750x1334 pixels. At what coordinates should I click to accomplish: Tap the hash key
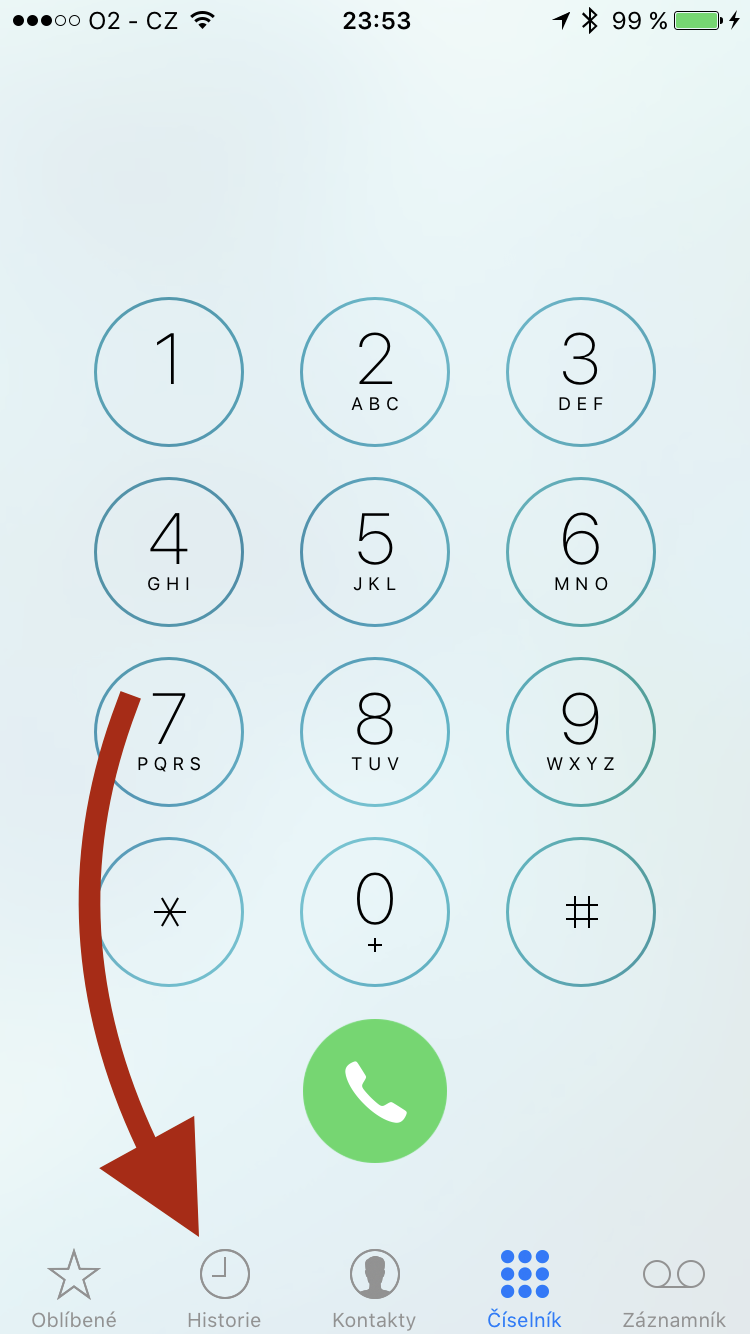pyautogui.click(x=581, y=912)
